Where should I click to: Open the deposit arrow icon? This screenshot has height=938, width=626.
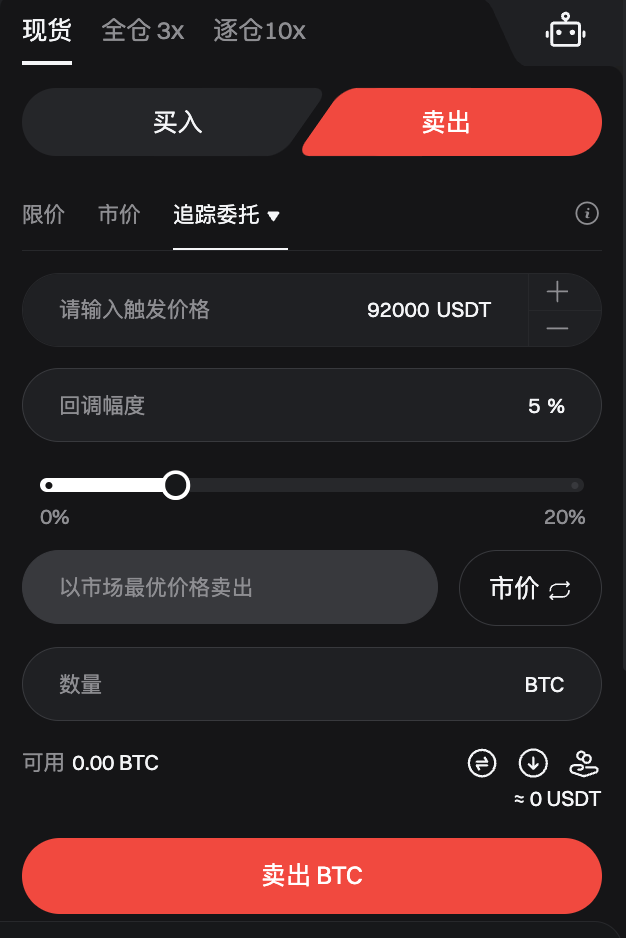pyautogui.click(x=533, y=764)
